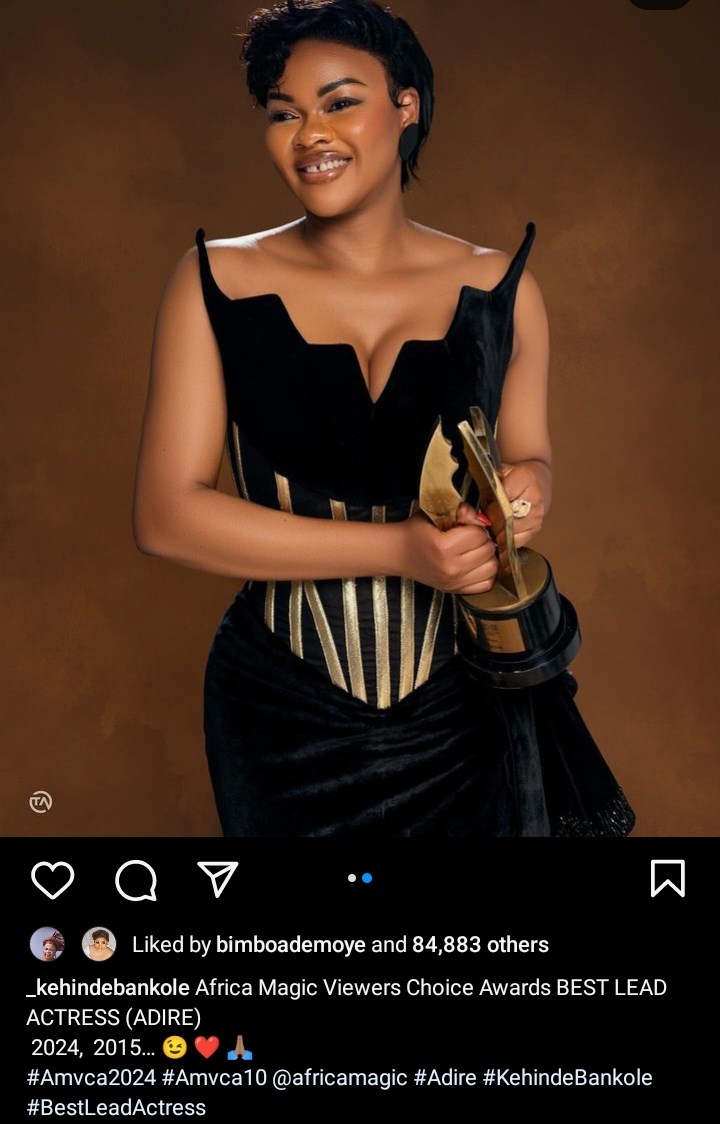This screenshot has height=1124, width=720.
Task: Open comments via the speech bubble icon
Action: 136,880
